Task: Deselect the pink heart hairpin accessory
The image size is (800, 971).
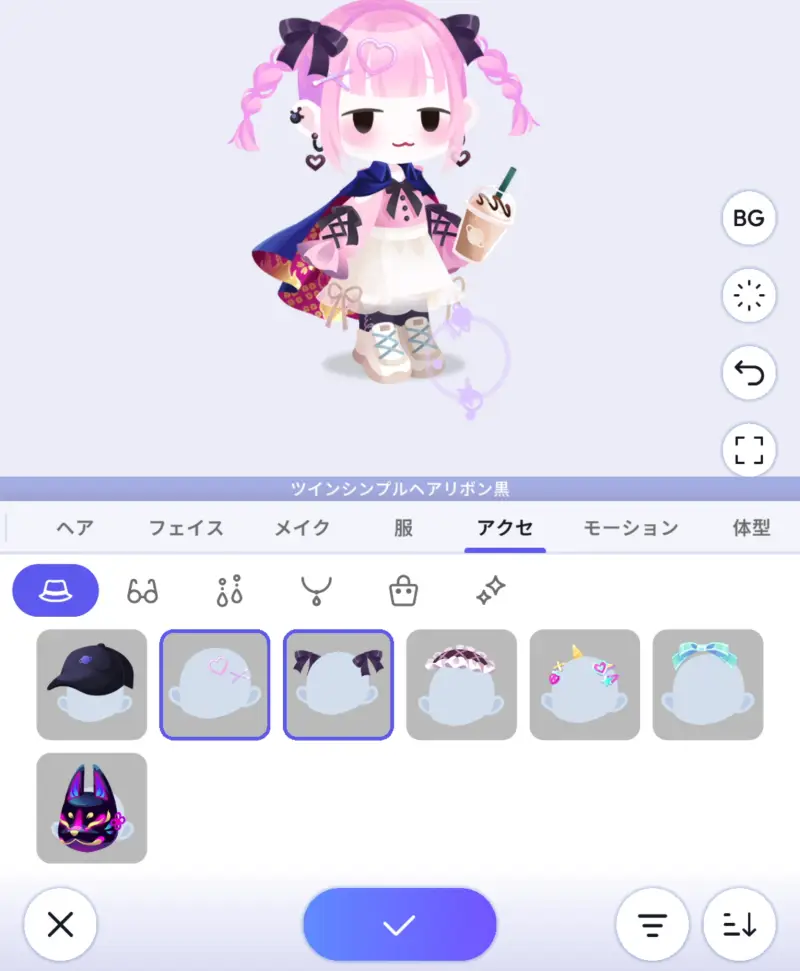Action: 215,684
